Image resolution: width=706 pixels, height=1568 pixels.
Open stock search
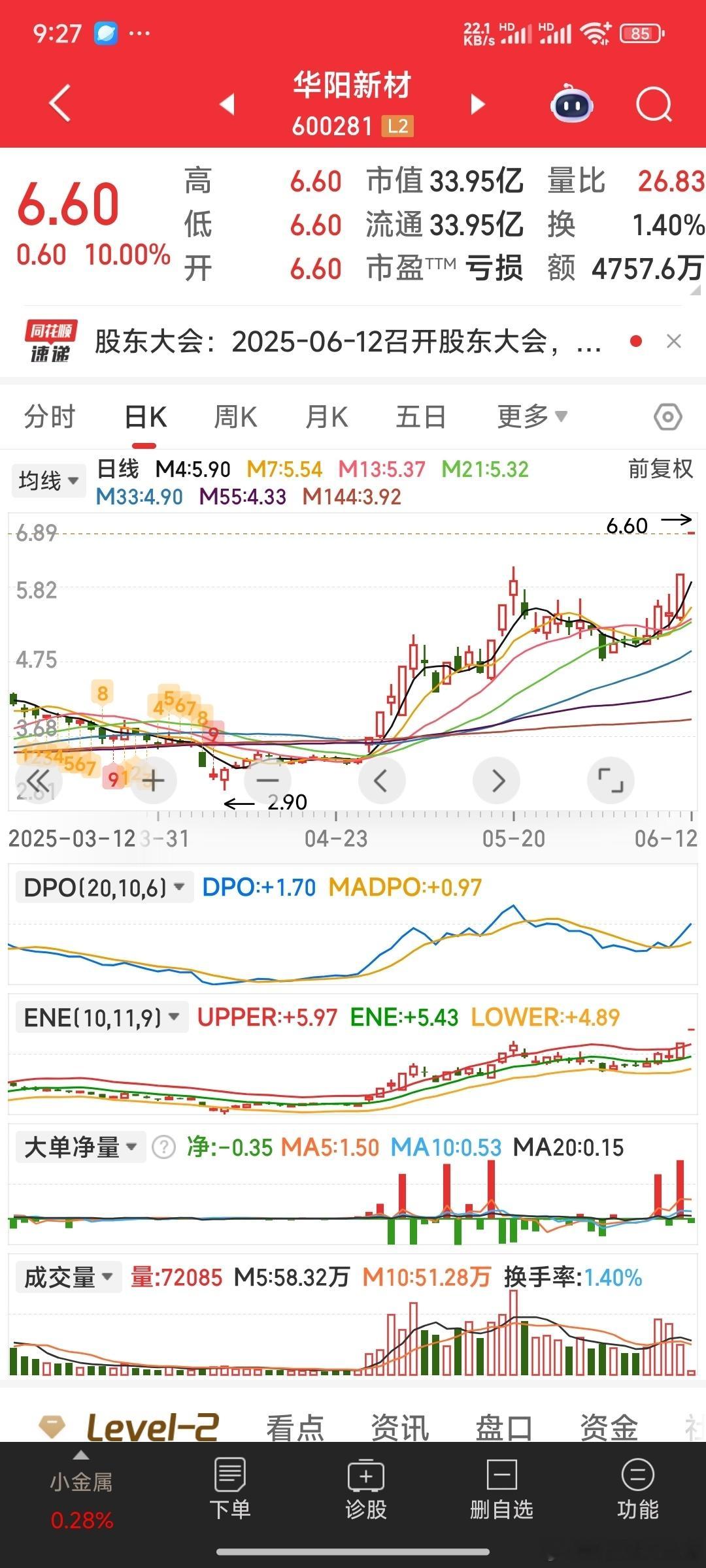click(654, 104)
